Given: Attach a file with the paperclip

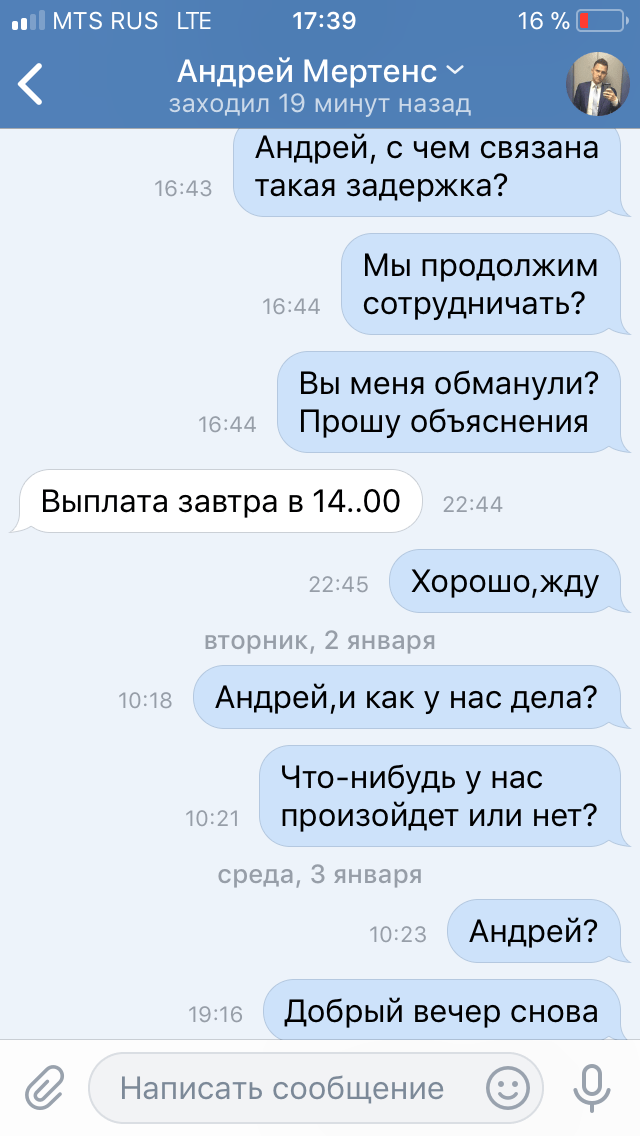Looking at the screenshot, I should 44,1087.
